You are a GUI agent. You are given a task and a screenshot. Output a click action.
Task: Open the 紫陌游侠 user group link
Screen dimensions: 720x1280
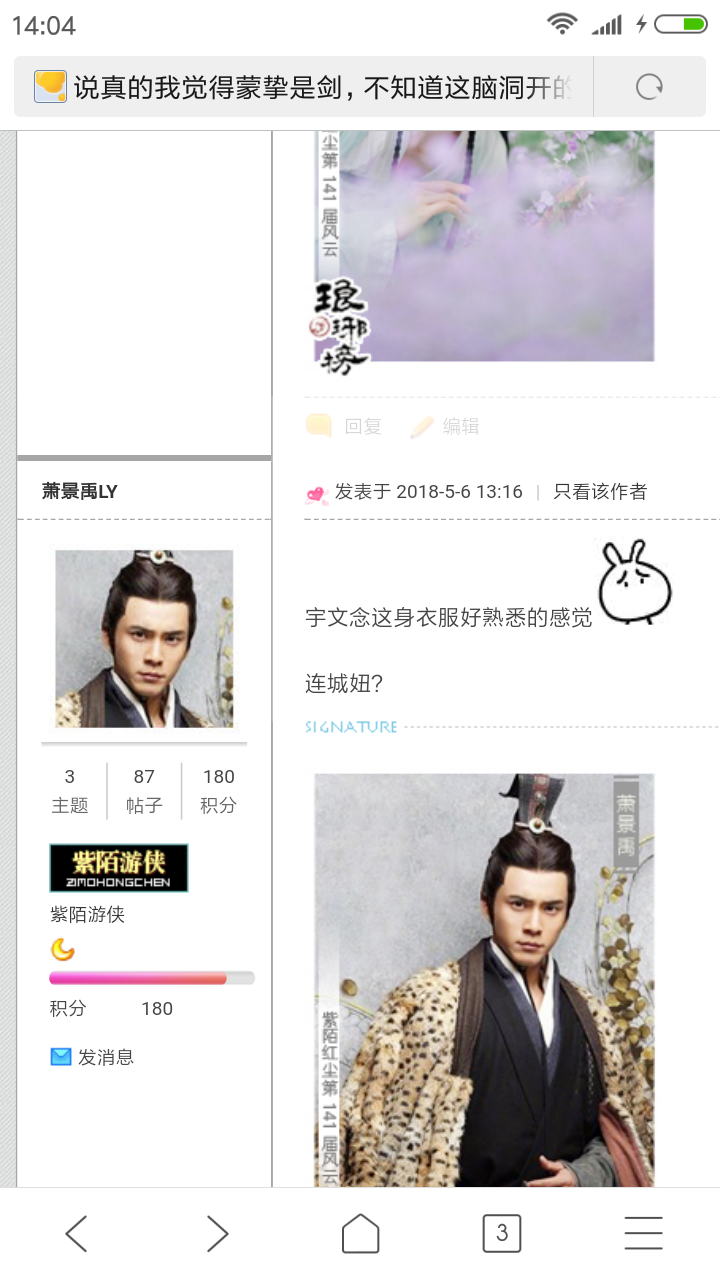pyautogui.click(x=88, y=914)
